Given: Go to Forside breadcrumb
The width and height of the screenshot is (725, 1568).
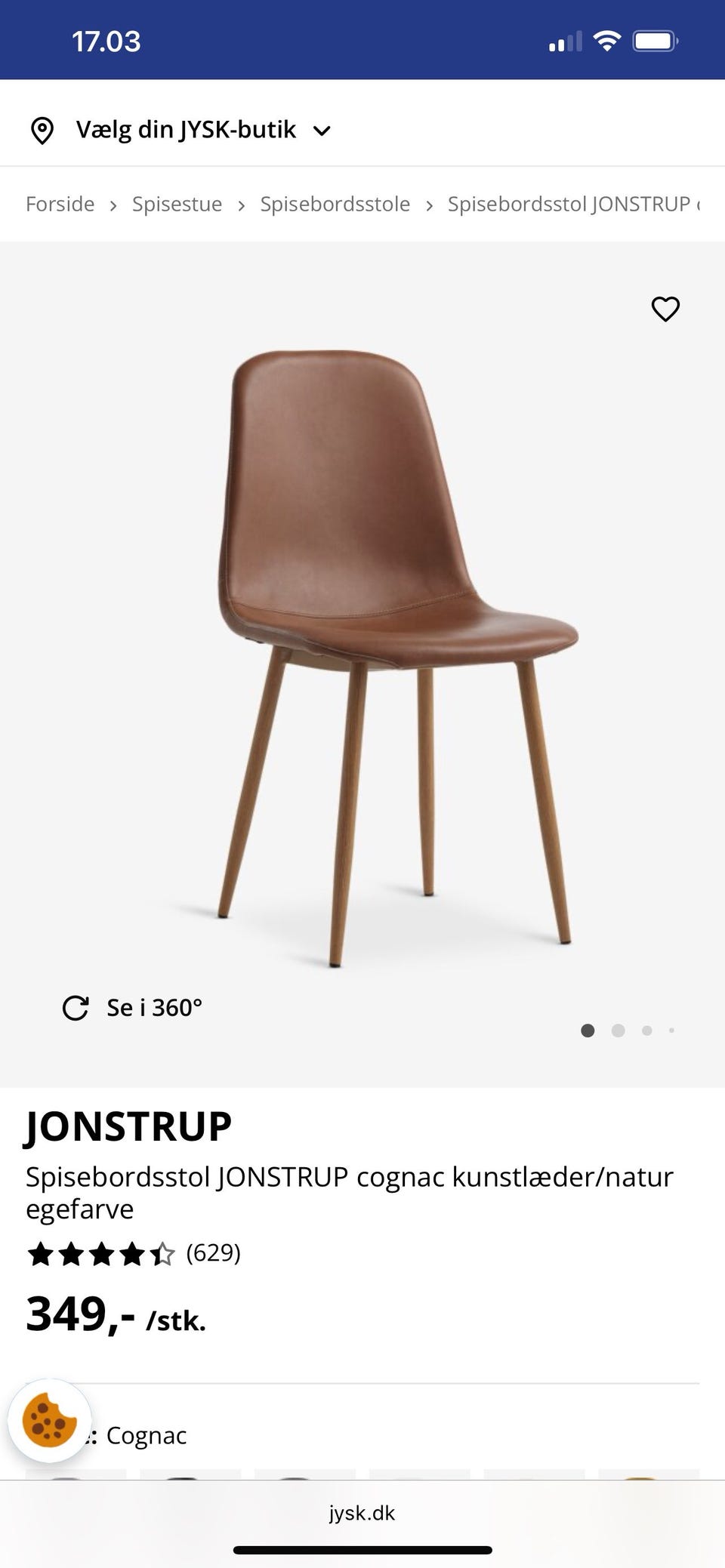Looking at the screenshot, I should click(60, 204).
